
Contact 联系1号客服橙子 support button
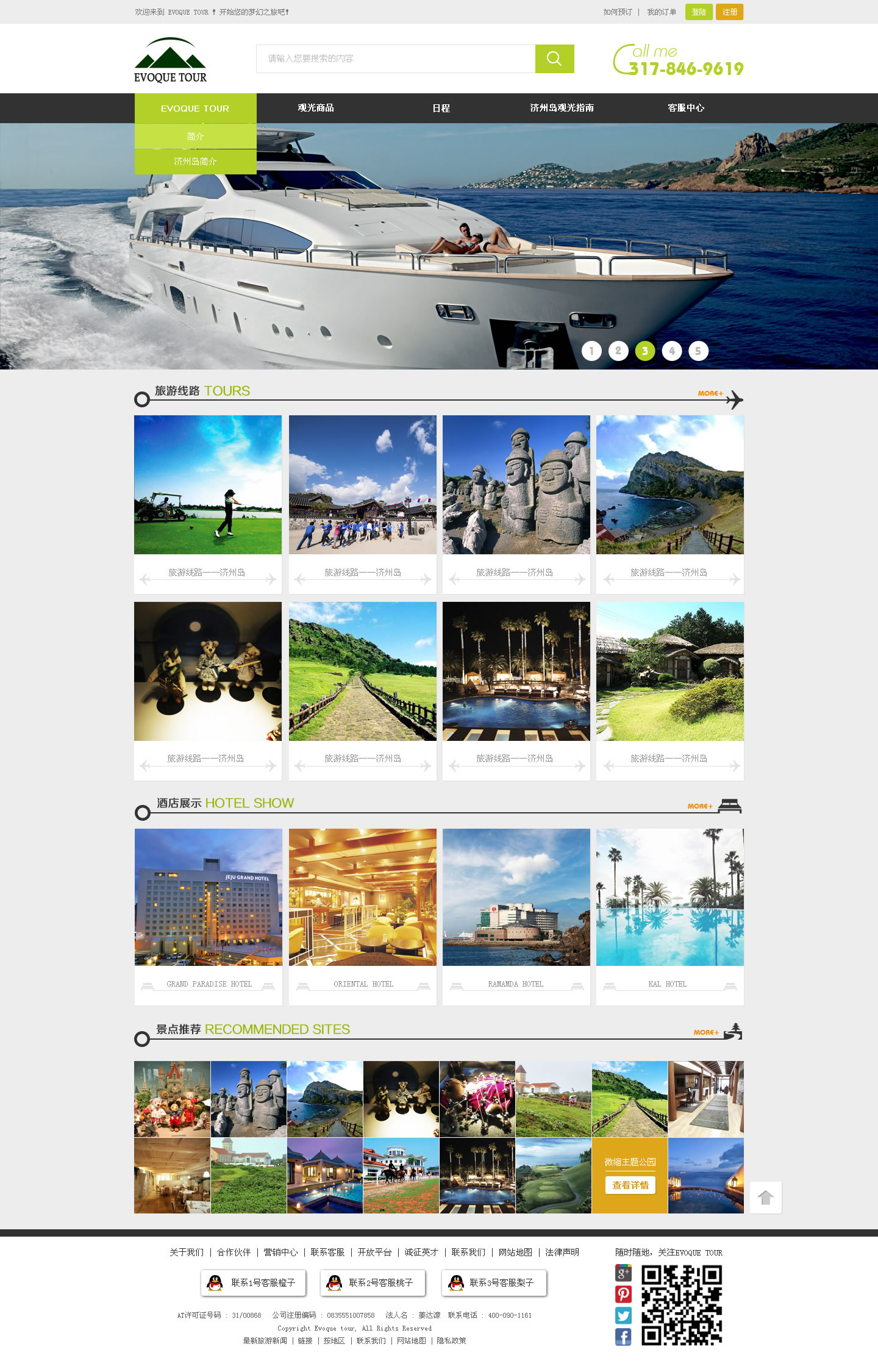(253, 1282)
